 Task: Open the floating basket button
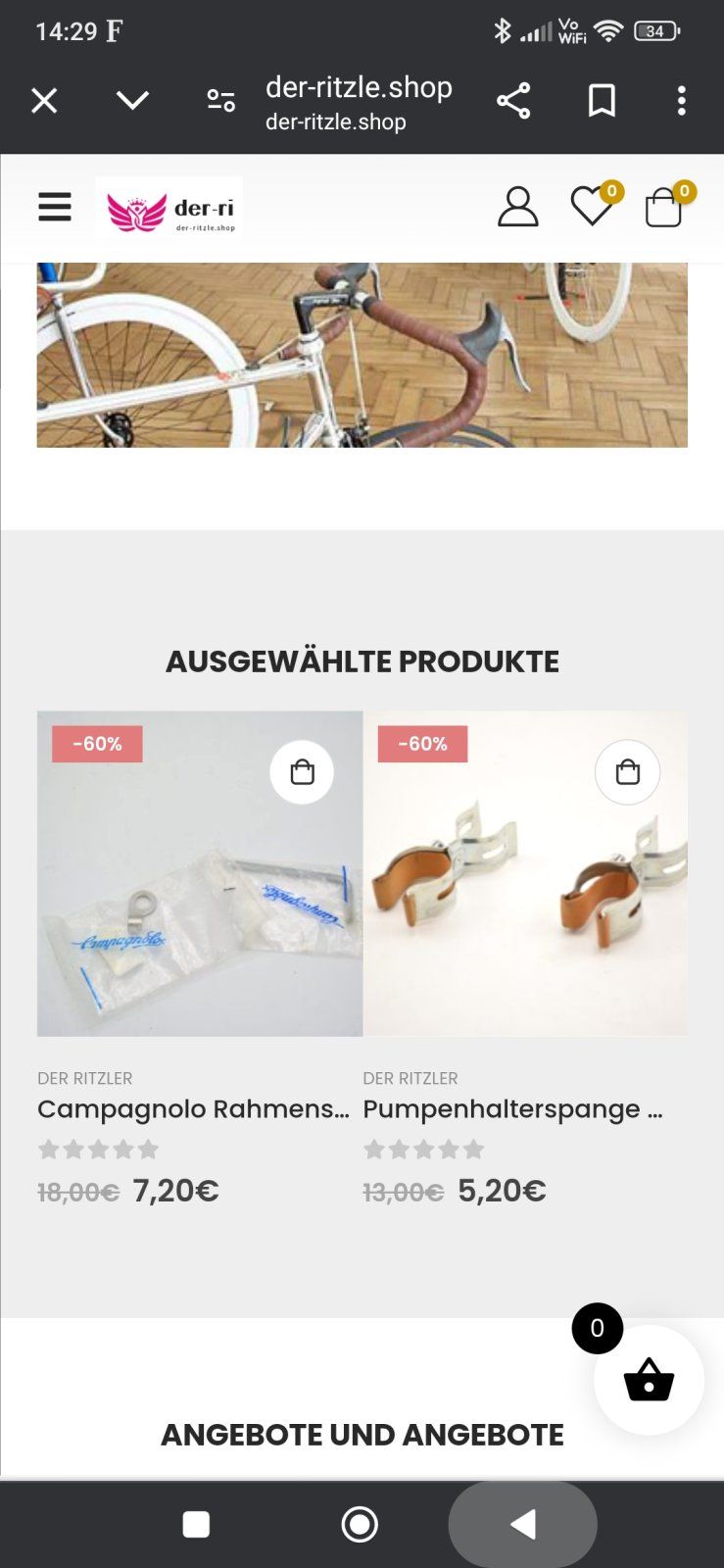click(x=649, y=1380)
